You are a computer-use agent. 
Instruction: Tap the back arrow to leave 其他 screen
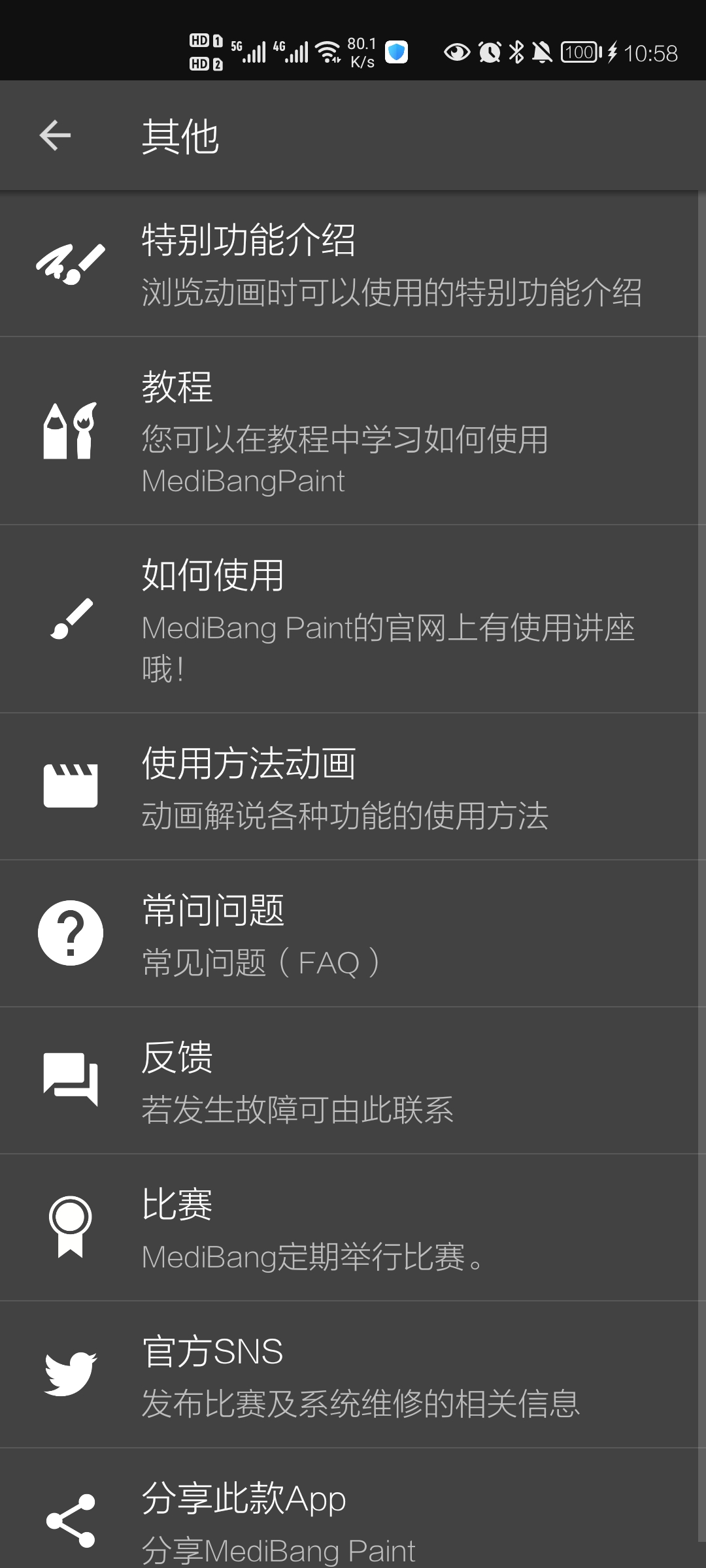[56, 137]
